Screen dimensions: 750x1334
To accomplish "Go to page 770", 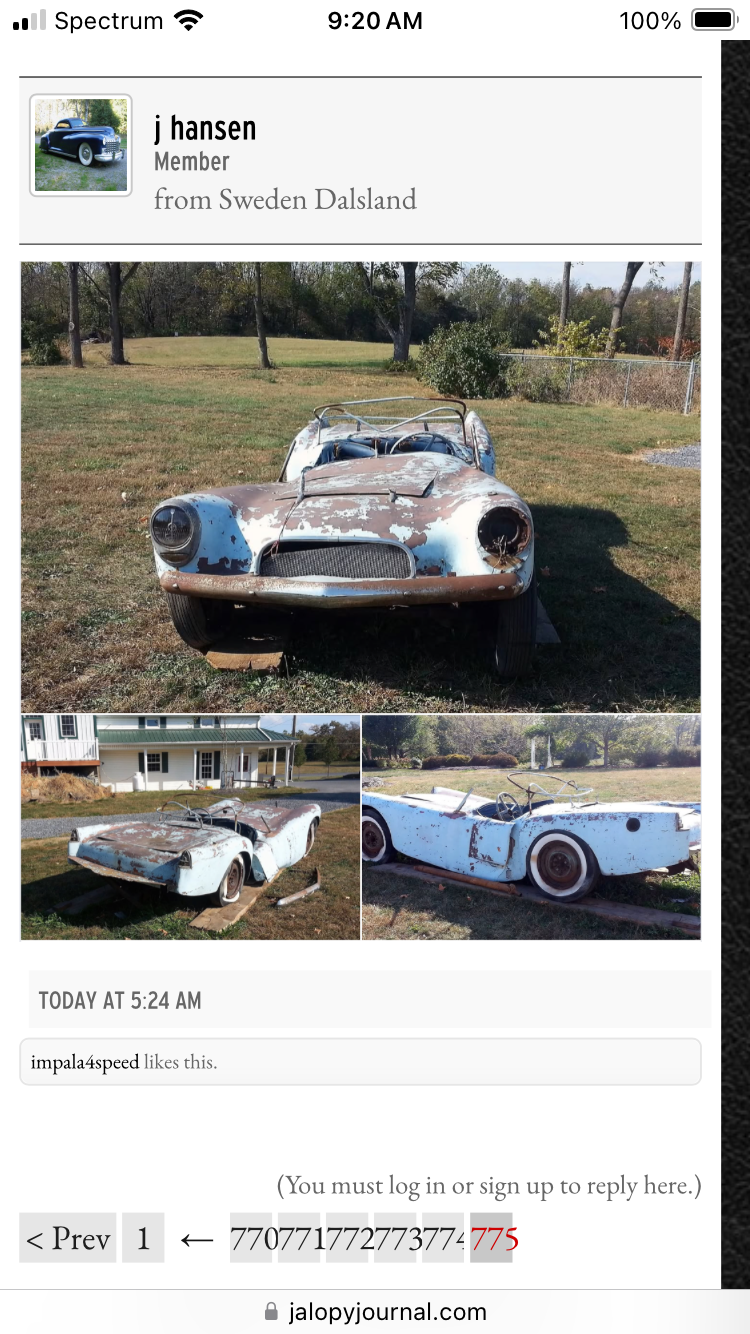I will click(251, 1238).
